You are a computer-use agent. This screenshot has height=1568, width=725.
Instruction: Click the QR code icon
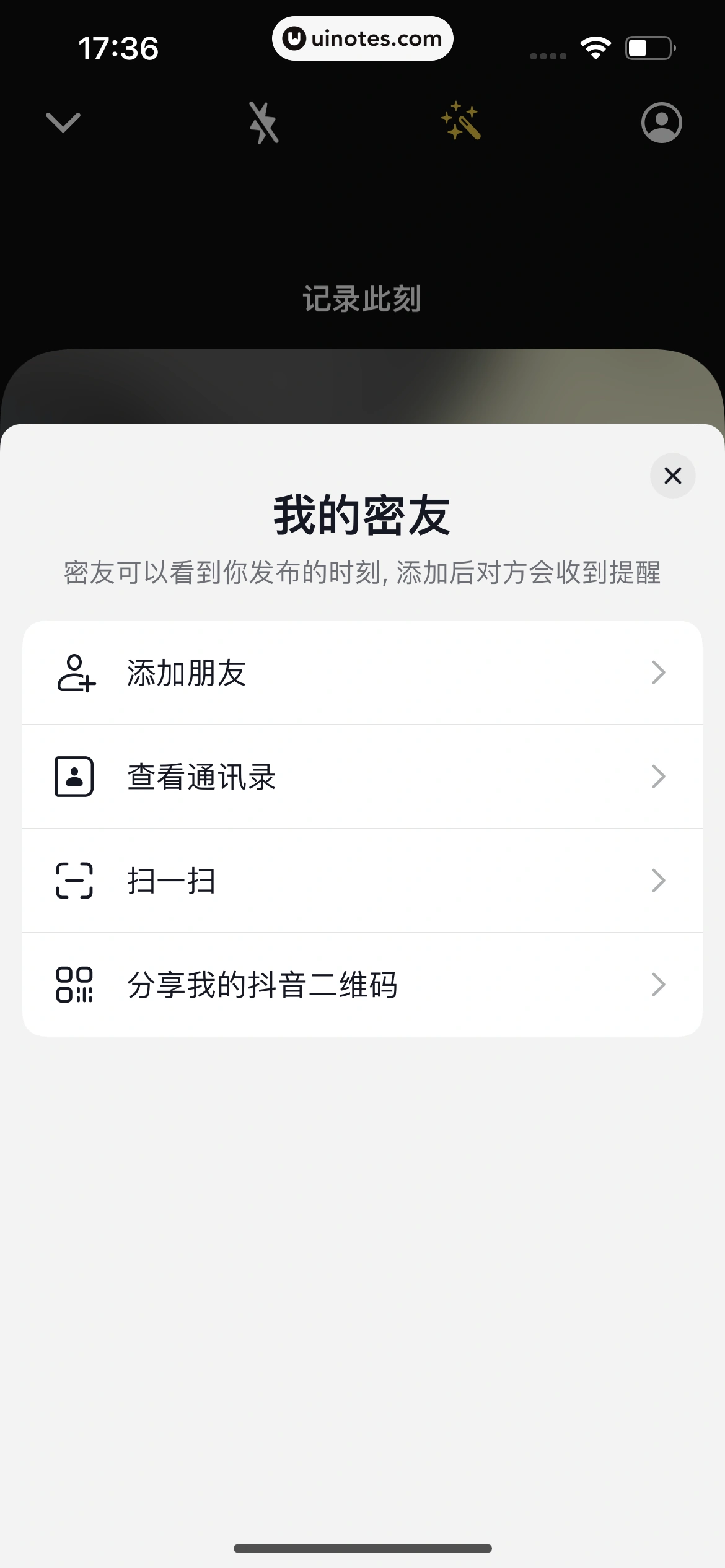(74, 984)
